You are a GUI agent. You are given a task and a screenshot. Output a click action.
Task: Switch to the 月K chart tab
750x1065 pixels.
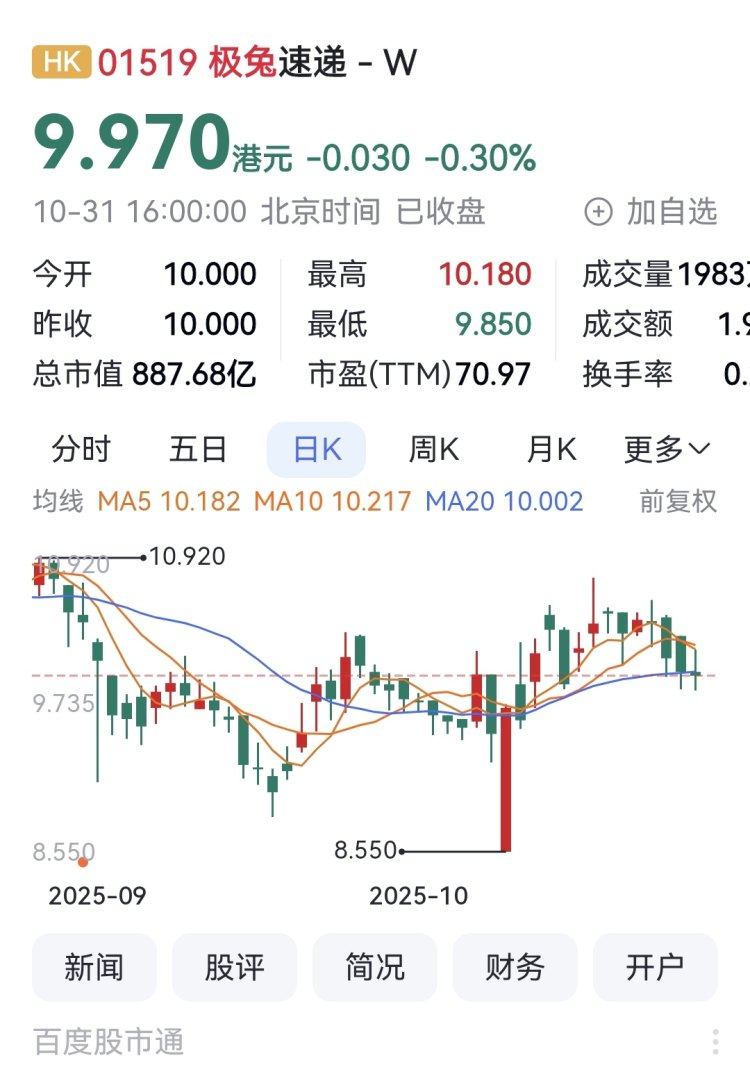point(551,450)
